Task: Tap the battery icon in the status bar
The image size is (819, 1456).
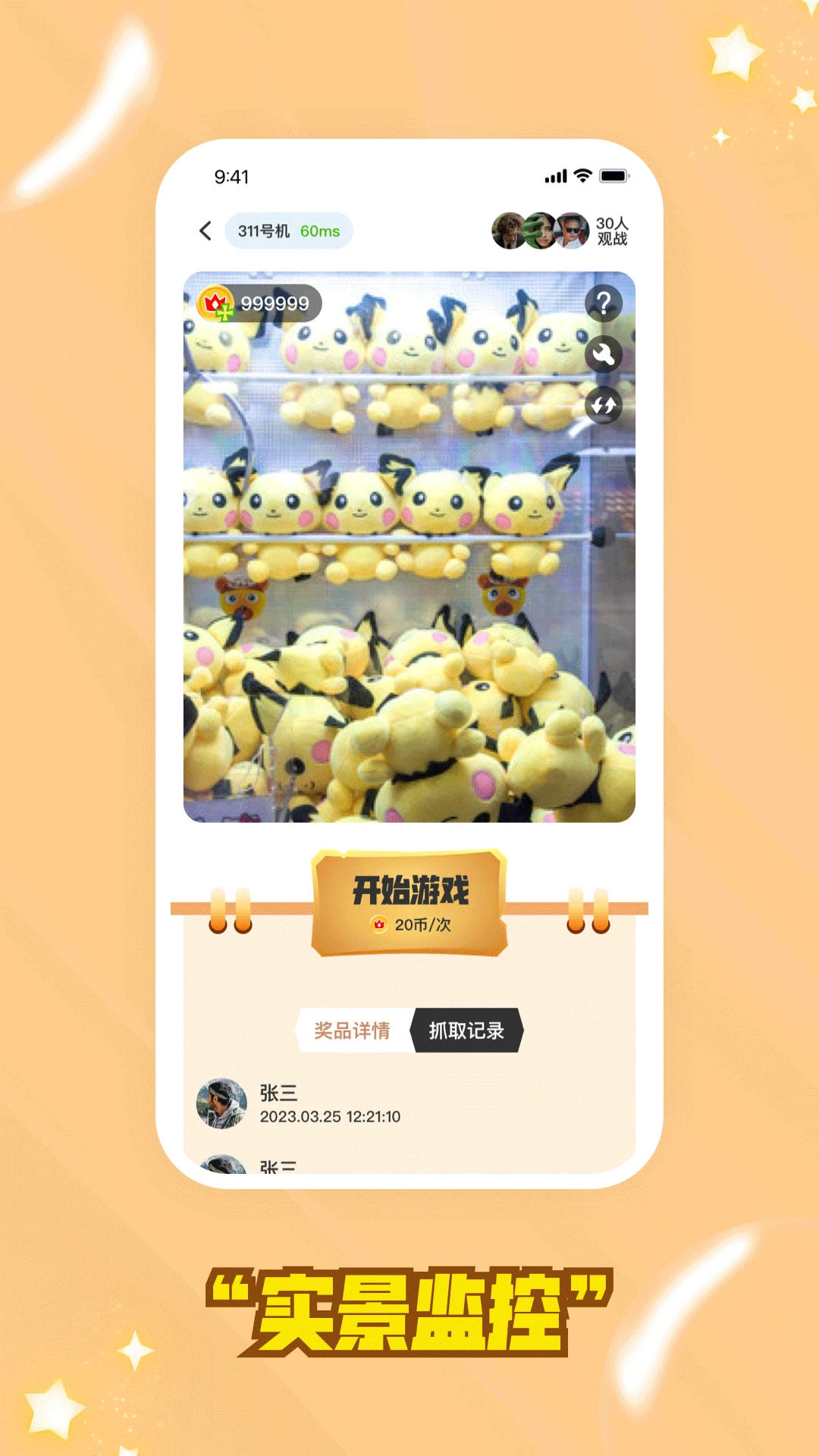Action: (x=614, y=174)
